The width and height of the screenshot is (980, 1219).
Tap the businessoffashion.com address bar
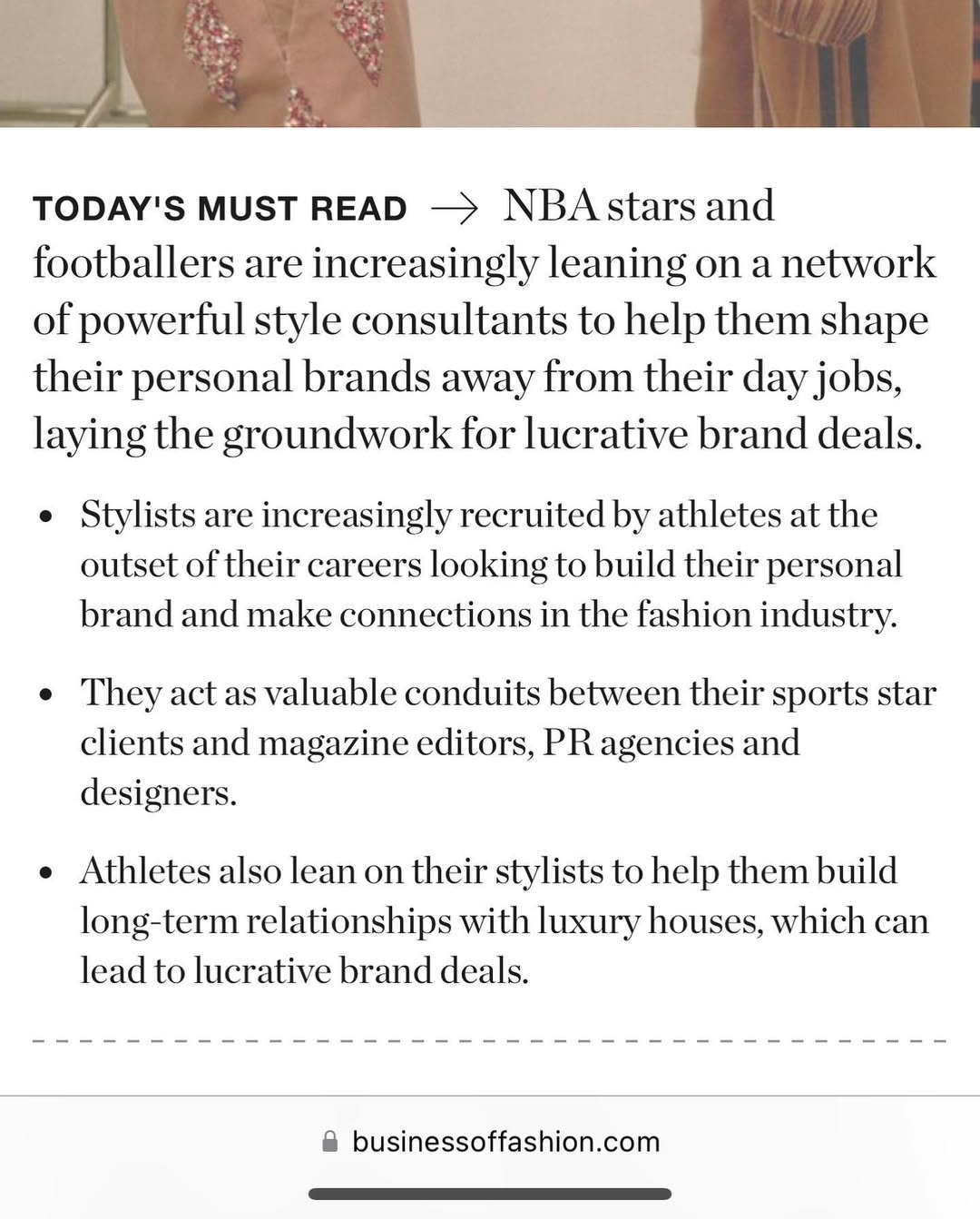[491, 1141]
